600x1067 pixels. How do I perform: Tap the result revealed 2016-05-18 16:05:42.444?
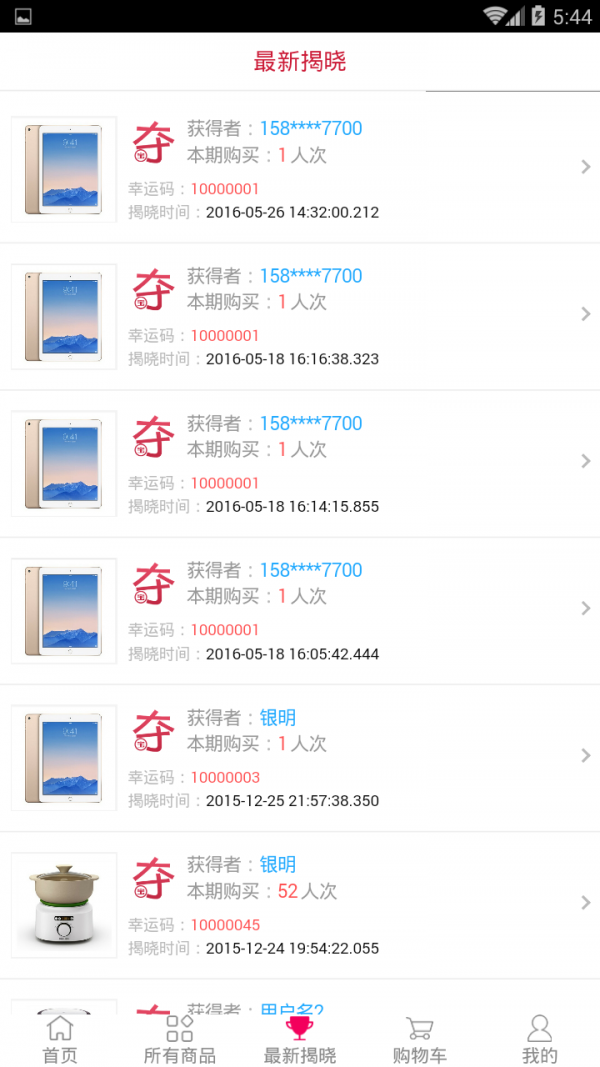(x=300, y=610)
